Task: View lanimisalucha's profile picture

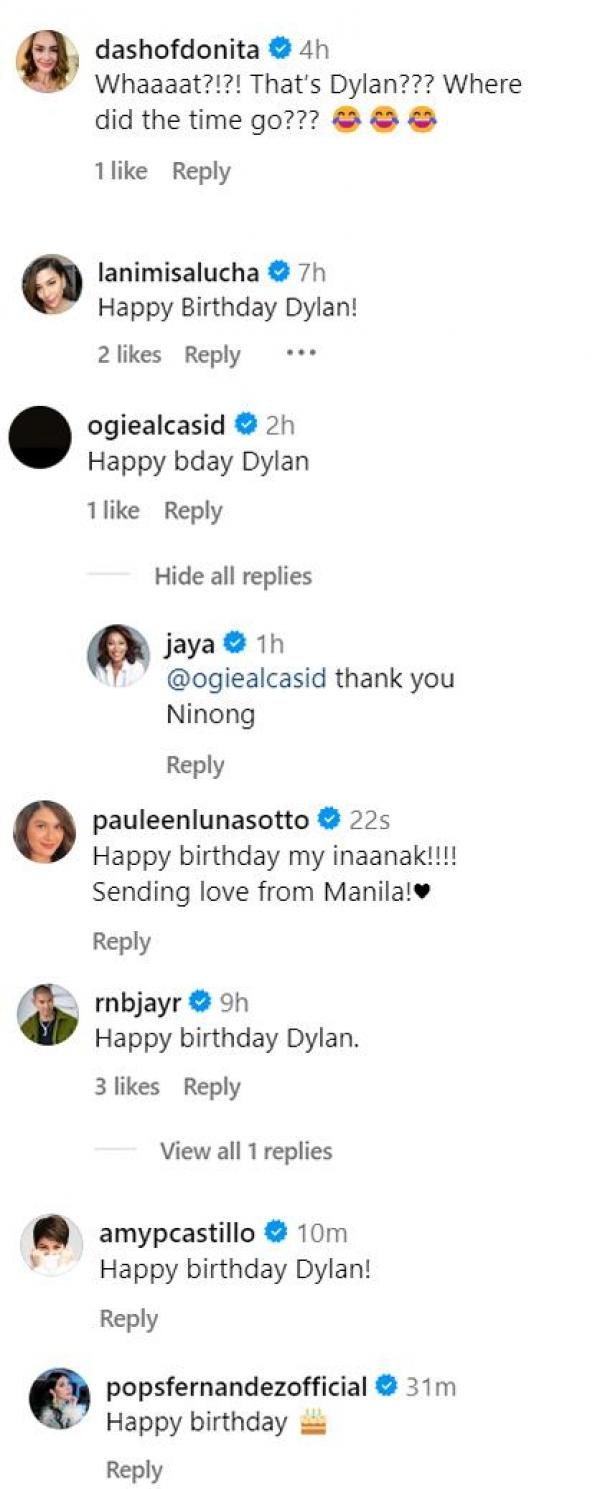Action: [52, 284]
